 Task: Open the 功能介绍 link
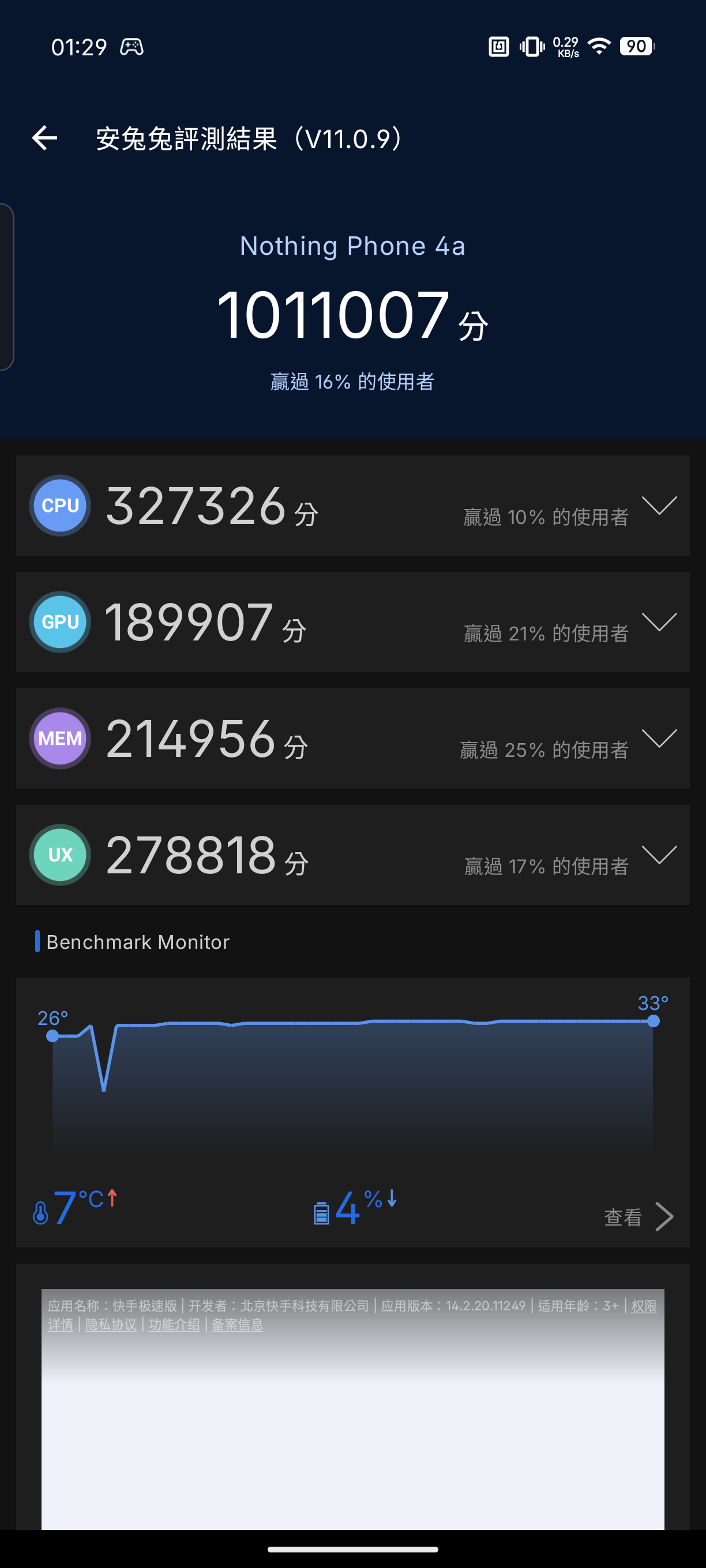[x=174, y=1325]
